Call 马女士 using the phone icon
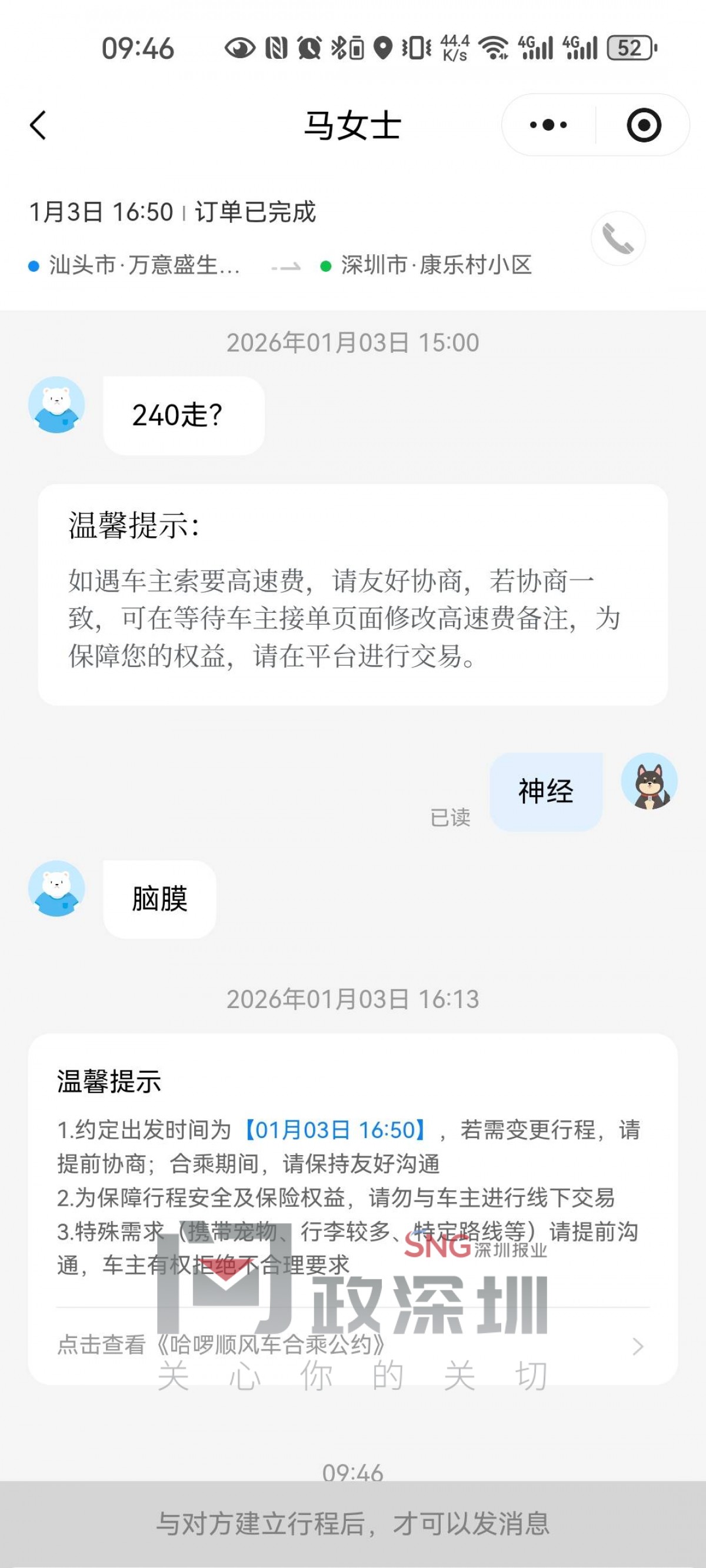This screenshot has width=706, height=1568. coord(618,238)
